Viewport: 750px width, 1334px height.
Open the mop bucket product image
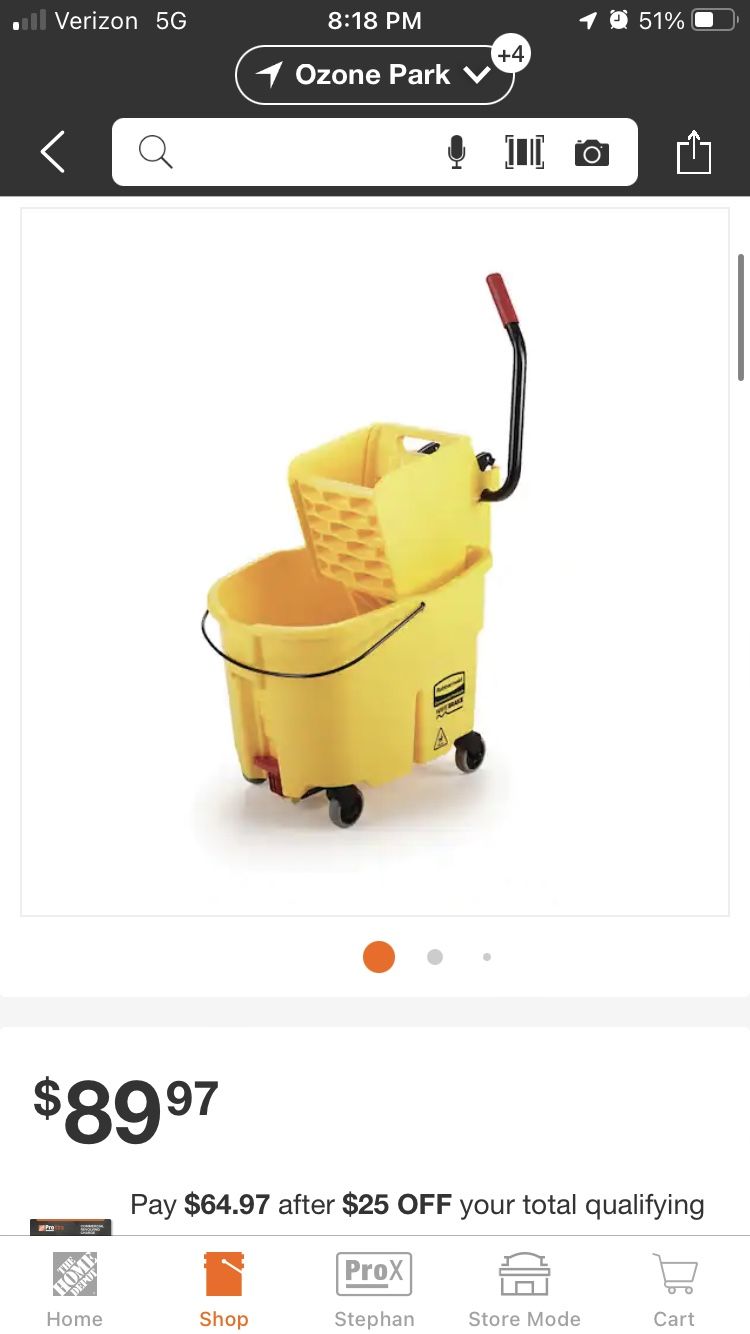375,560
